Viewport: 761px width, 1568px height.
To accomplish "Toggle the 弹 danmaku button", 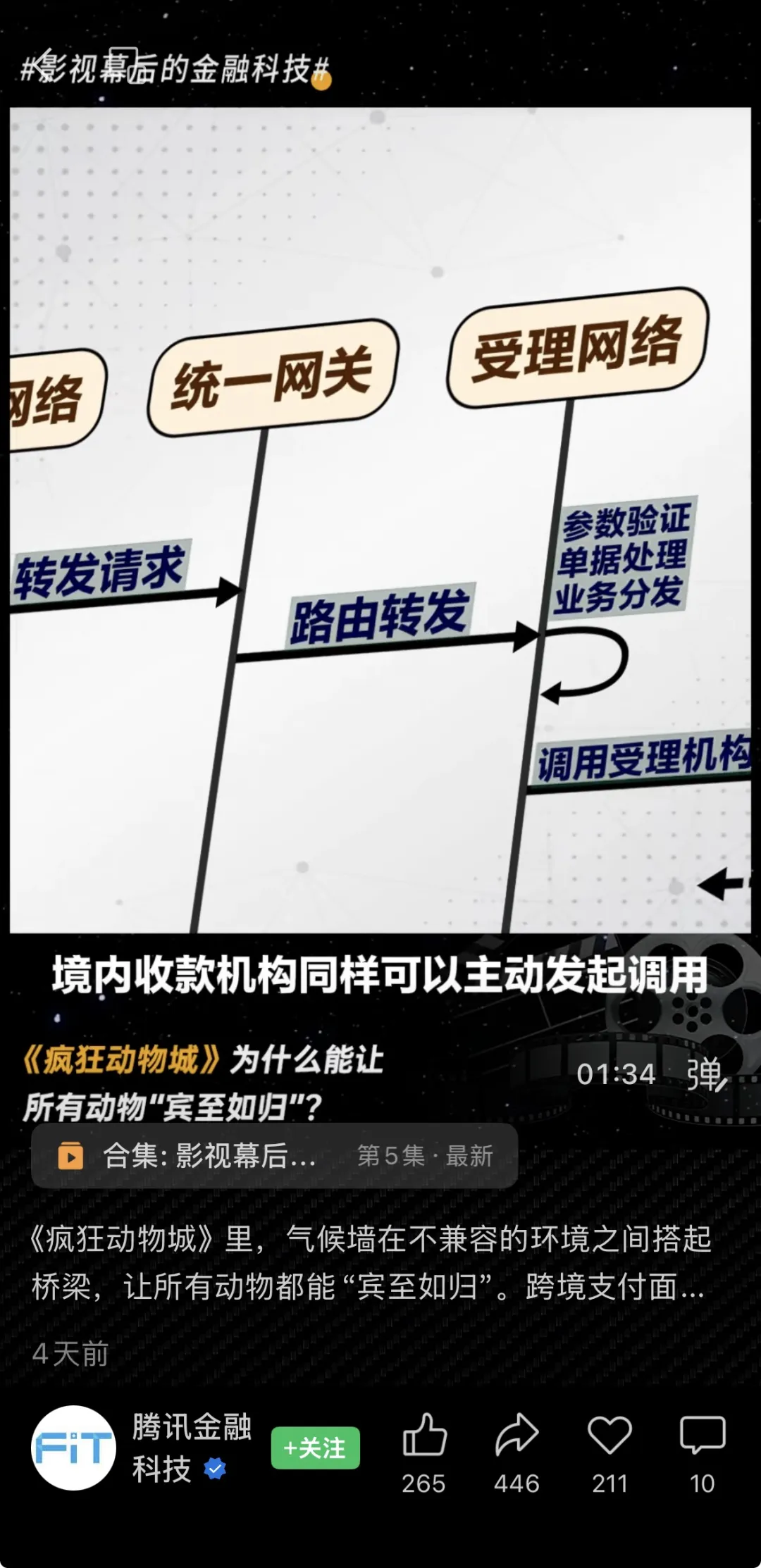I will [x=706, y=1074].
